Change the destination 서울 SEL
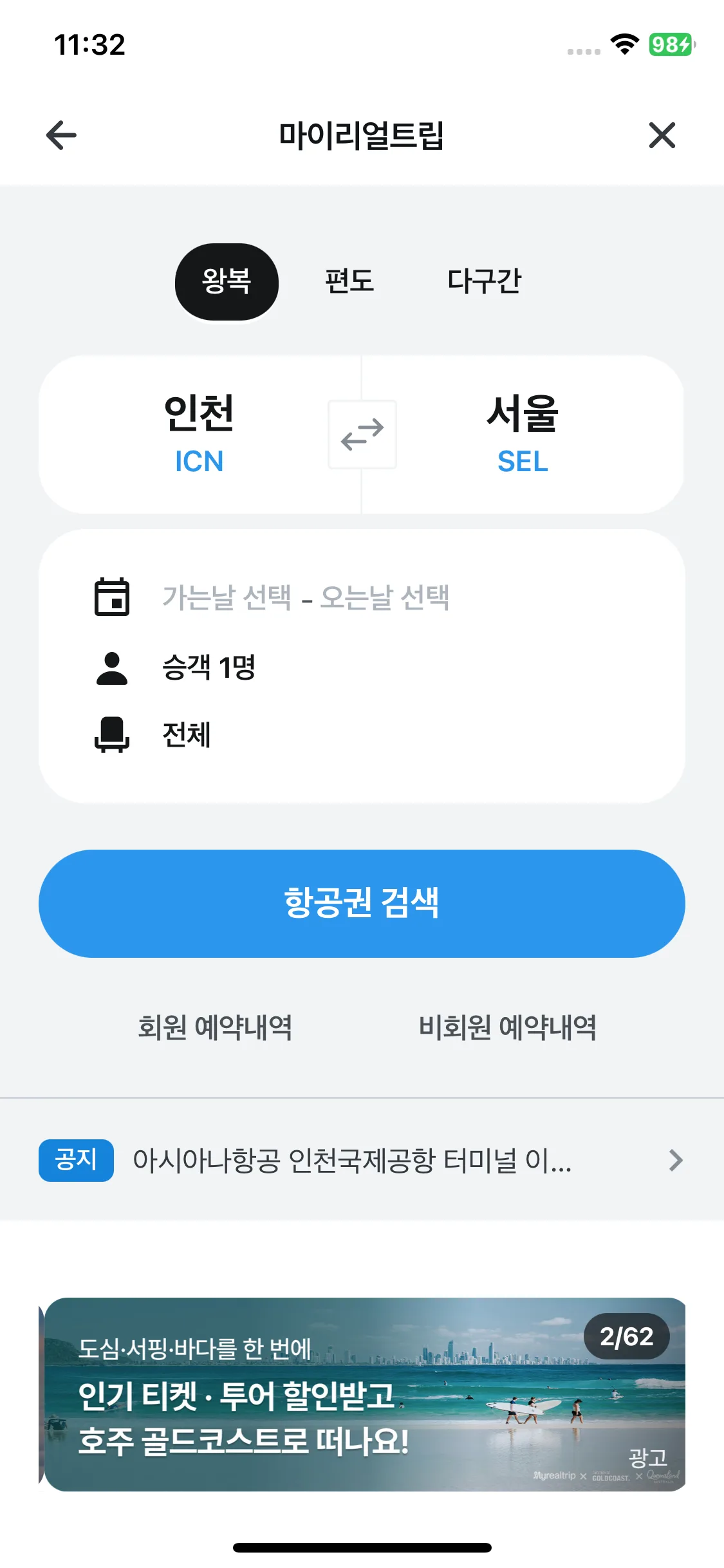 pyautogui.click(x=523, y=434)
